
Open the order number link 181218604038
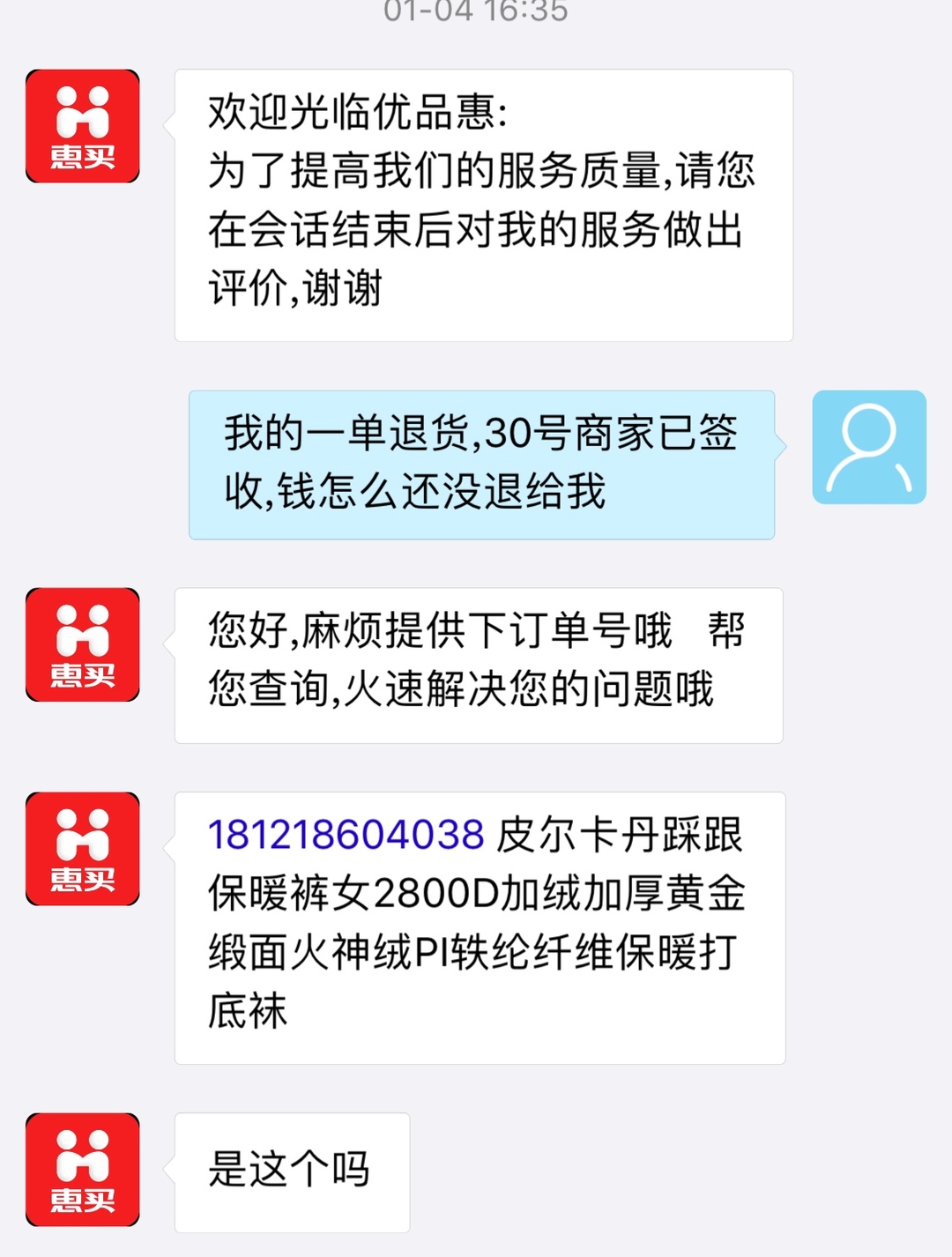(x=346, y=835)
